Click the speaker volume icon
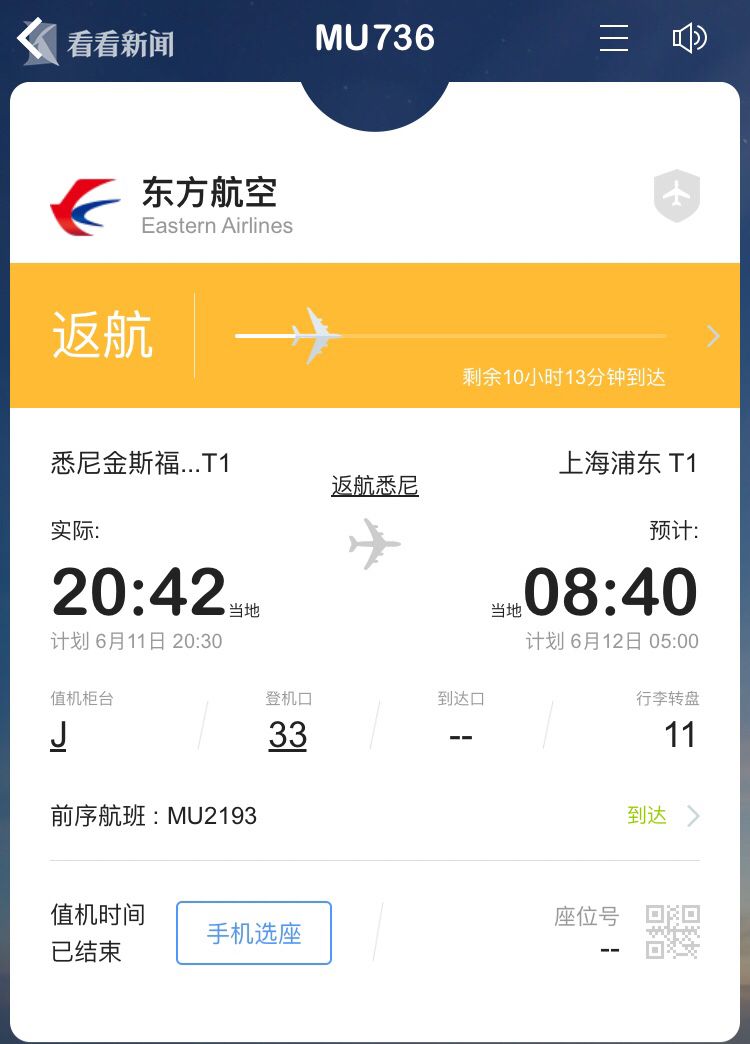 coord(688,38)
